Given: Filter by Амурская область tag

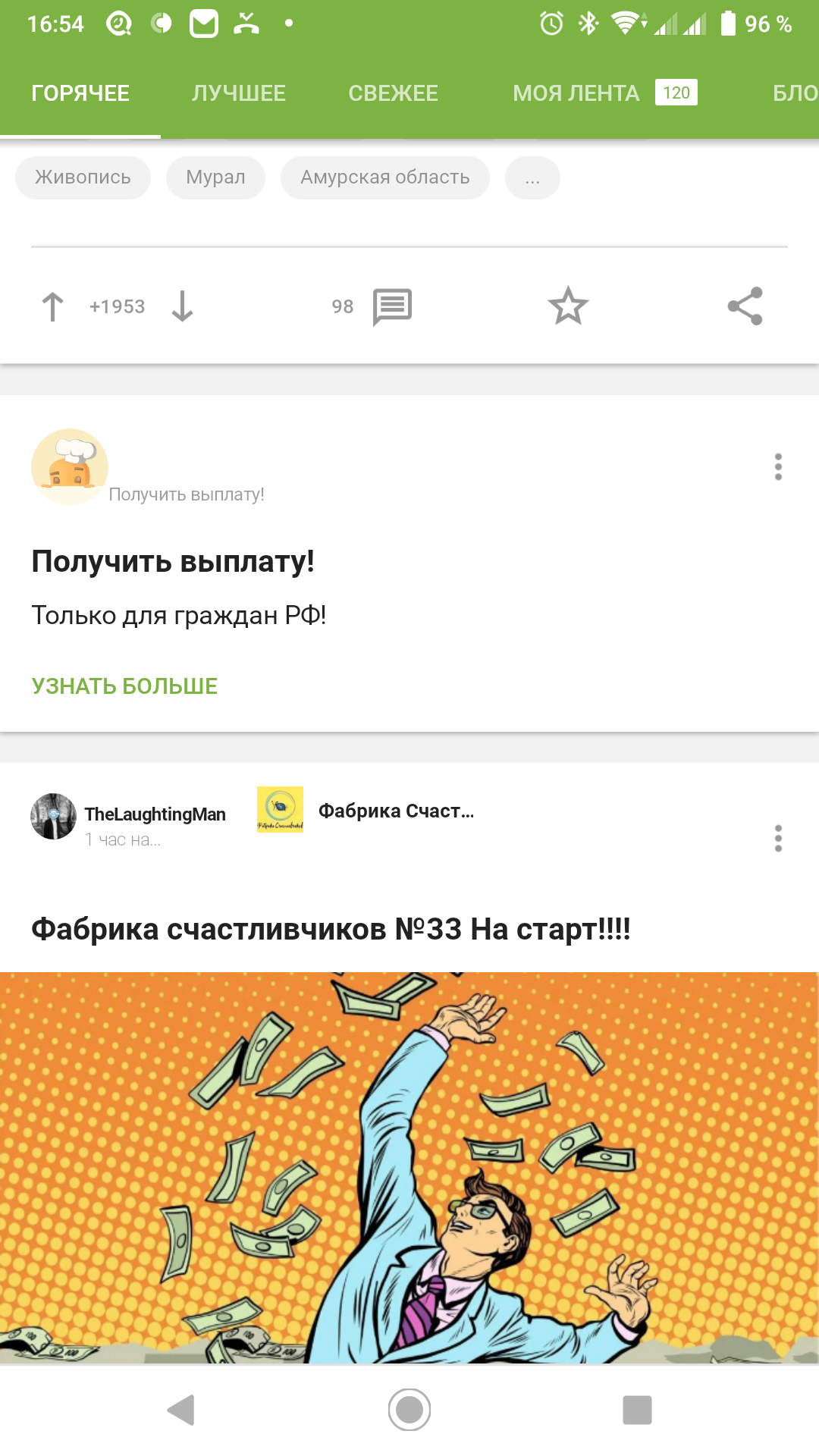Looking at the screenshot, I should tap(384, 177).
